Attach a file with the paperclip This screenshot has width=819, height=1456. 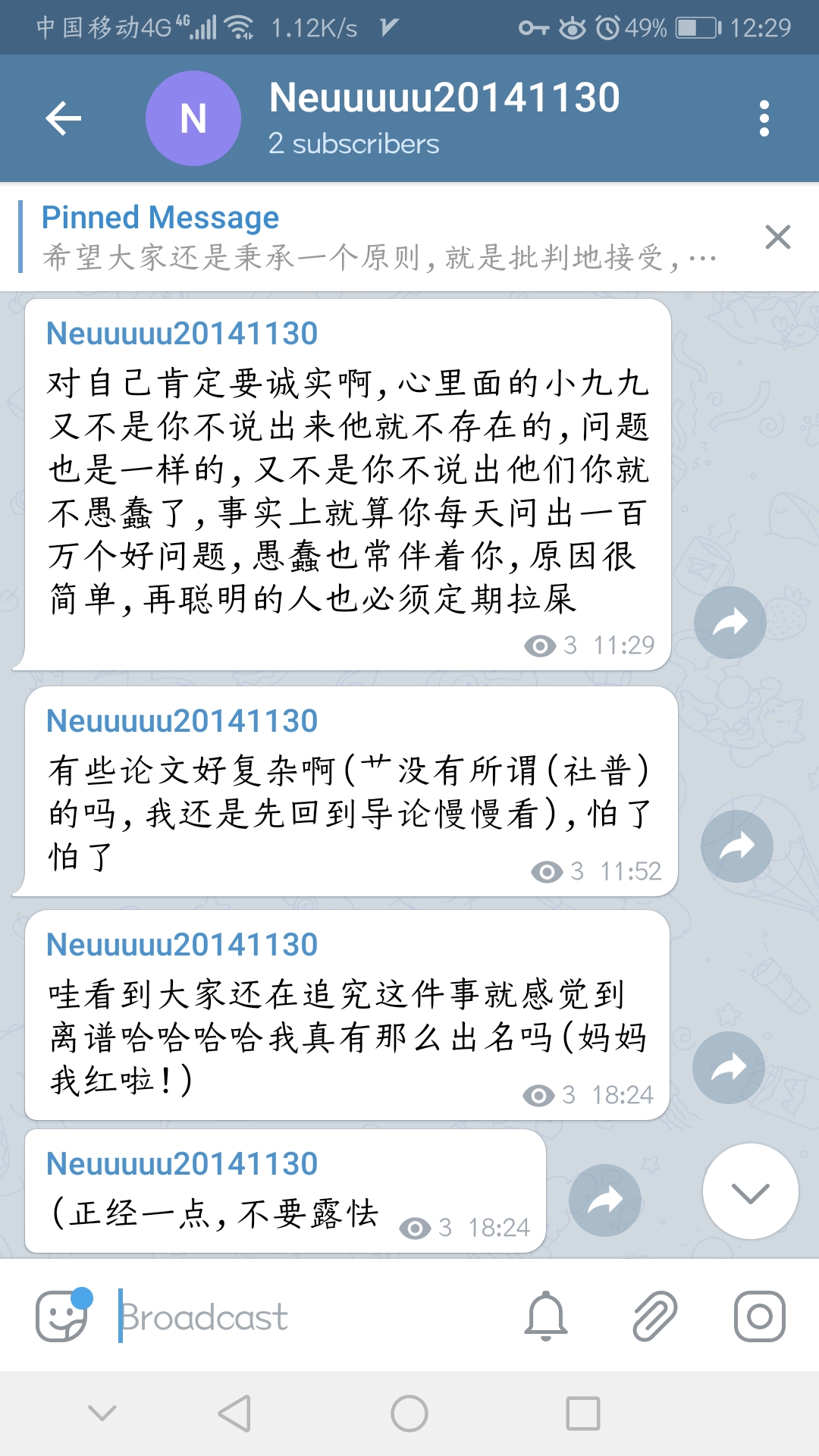[x=654, y=1316]
